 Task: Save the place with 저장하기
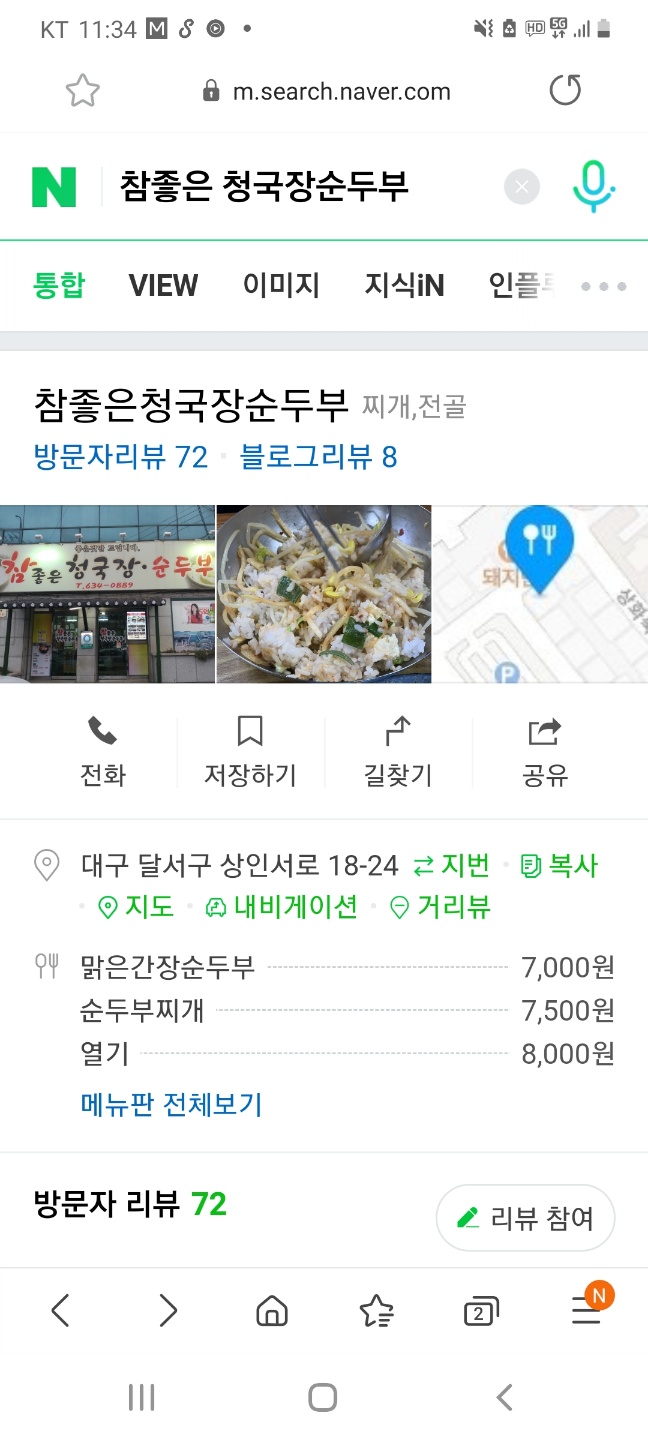coord(250,752)
